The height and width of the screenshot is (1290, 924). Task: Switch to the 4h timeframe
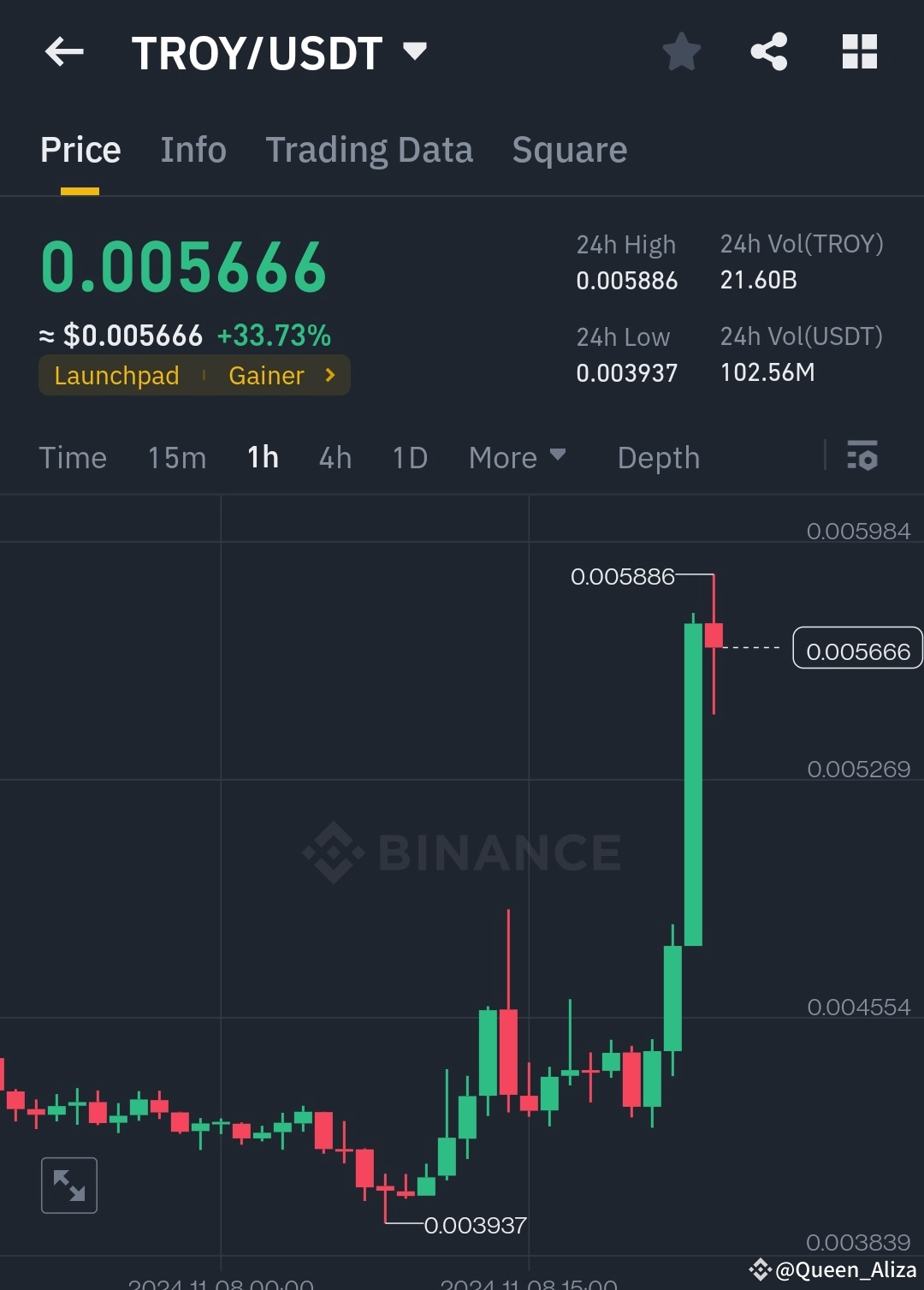coord(334,457)
